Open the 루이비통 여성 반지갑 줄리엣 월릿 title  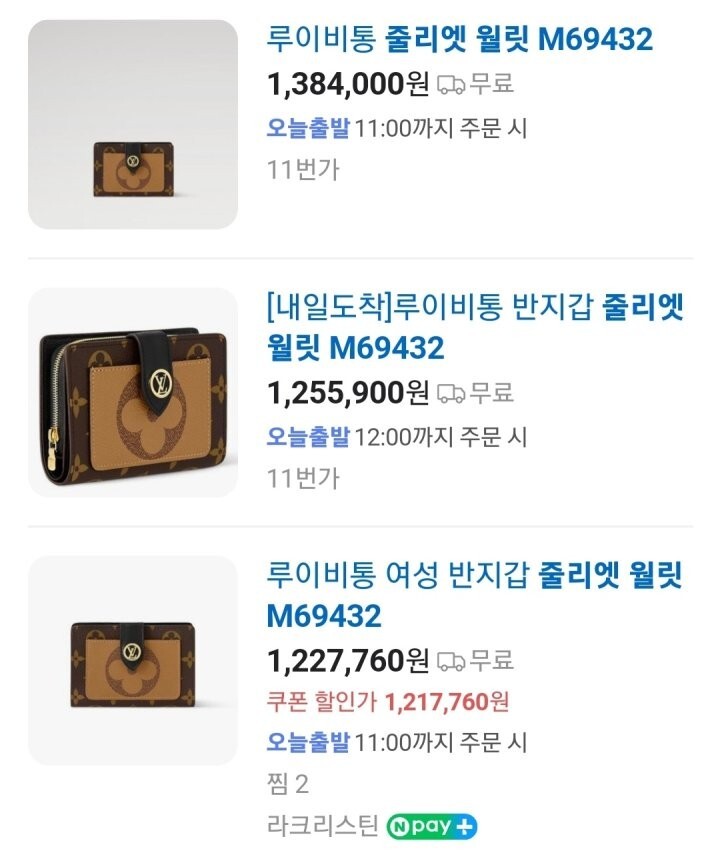(x=475, y=595)
